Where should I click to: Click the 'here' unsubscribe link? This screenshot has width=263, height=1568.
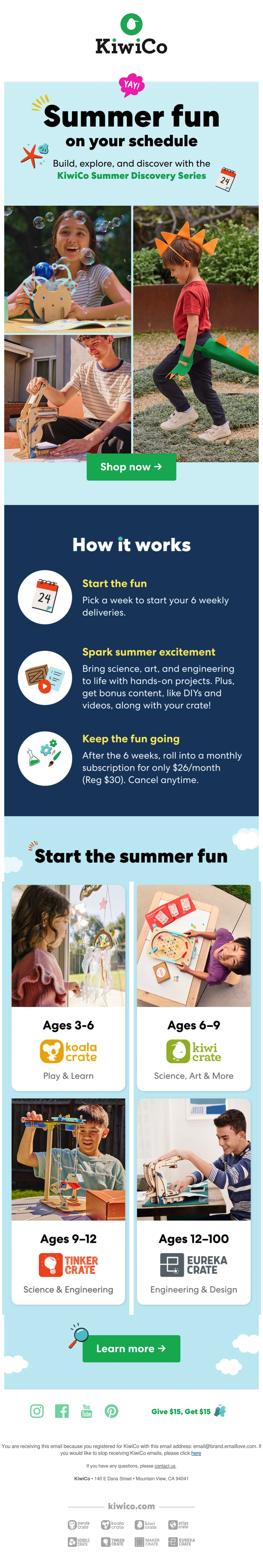tap(196, 1453)
